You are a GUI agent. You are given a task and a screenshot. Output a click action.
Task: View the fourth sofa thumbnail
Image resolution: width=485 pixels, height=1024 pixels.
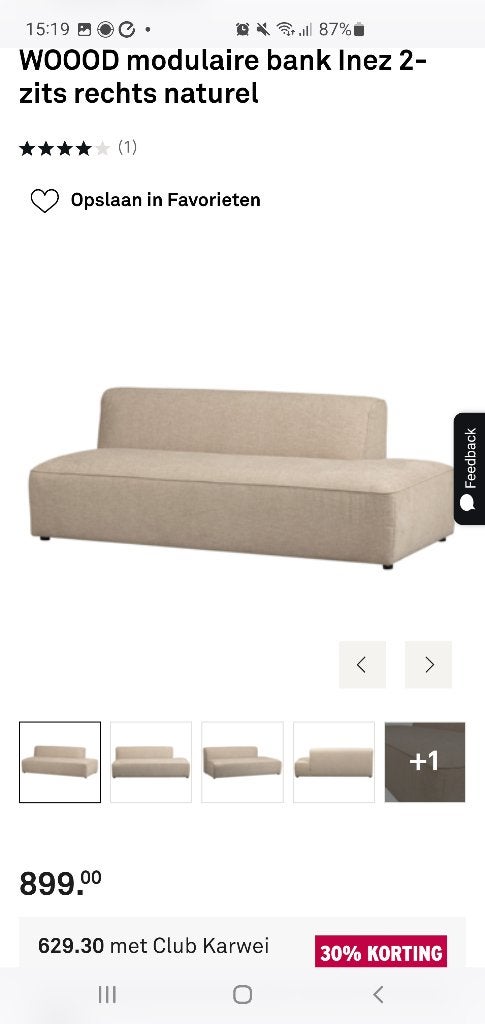[334, 761]
